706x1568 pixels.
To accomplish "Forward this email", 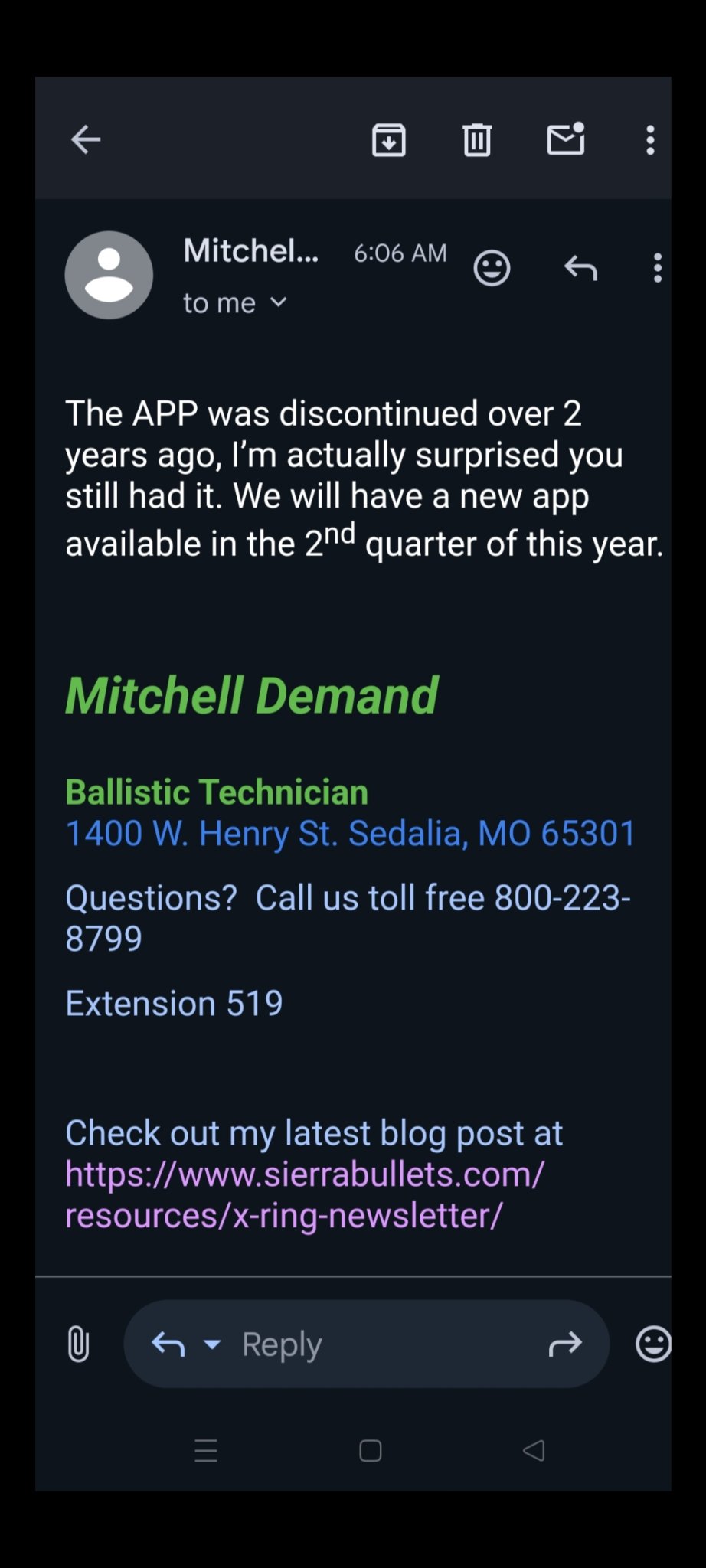I will pyautogui.click(x=565, y=1344).
